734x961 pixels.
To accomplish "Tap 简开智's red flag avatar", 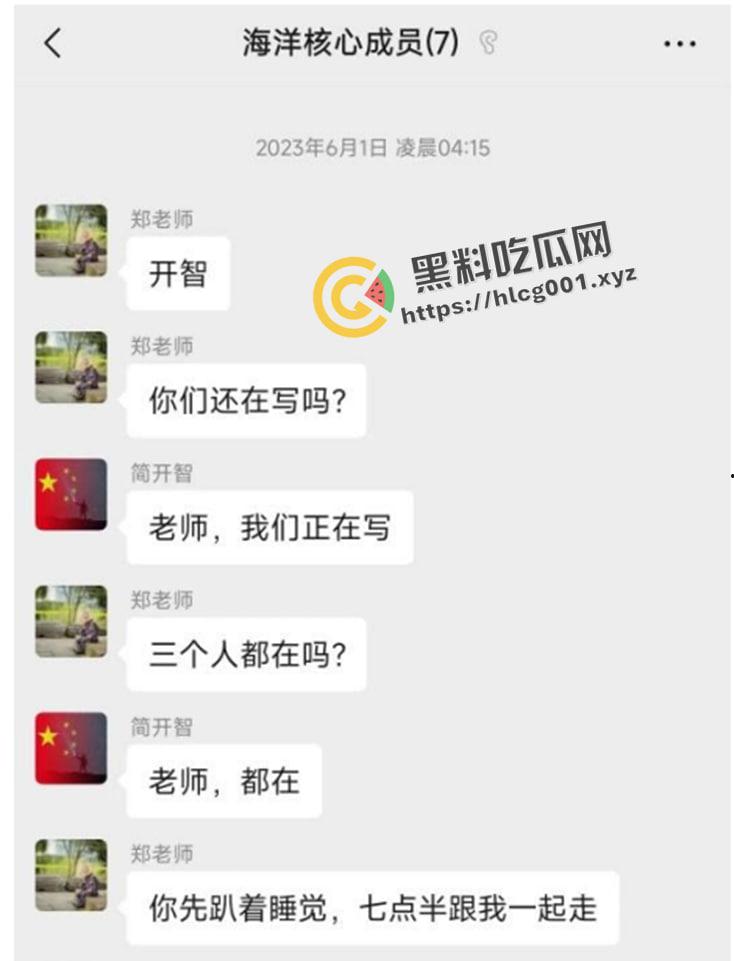I will tap(70, 495).
